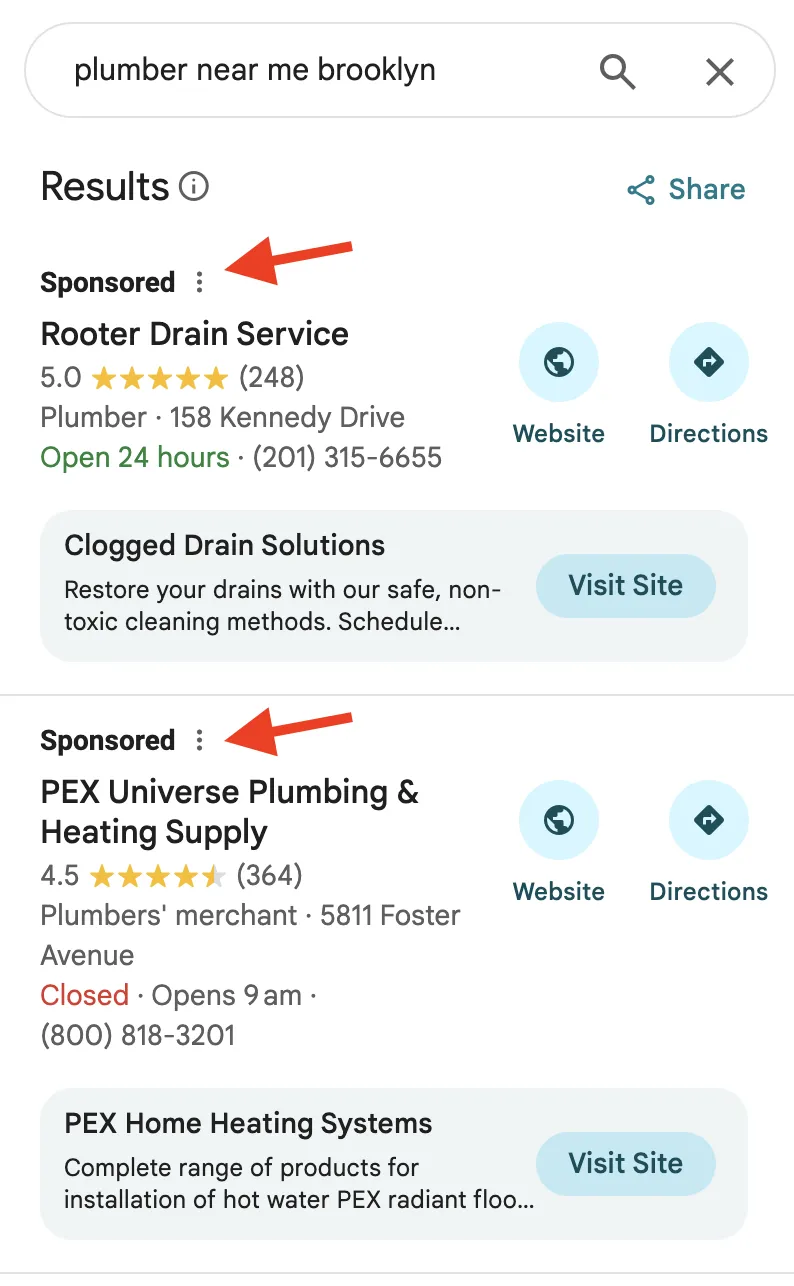Get directions to Rooter Drain Service

tap(709, 363)
